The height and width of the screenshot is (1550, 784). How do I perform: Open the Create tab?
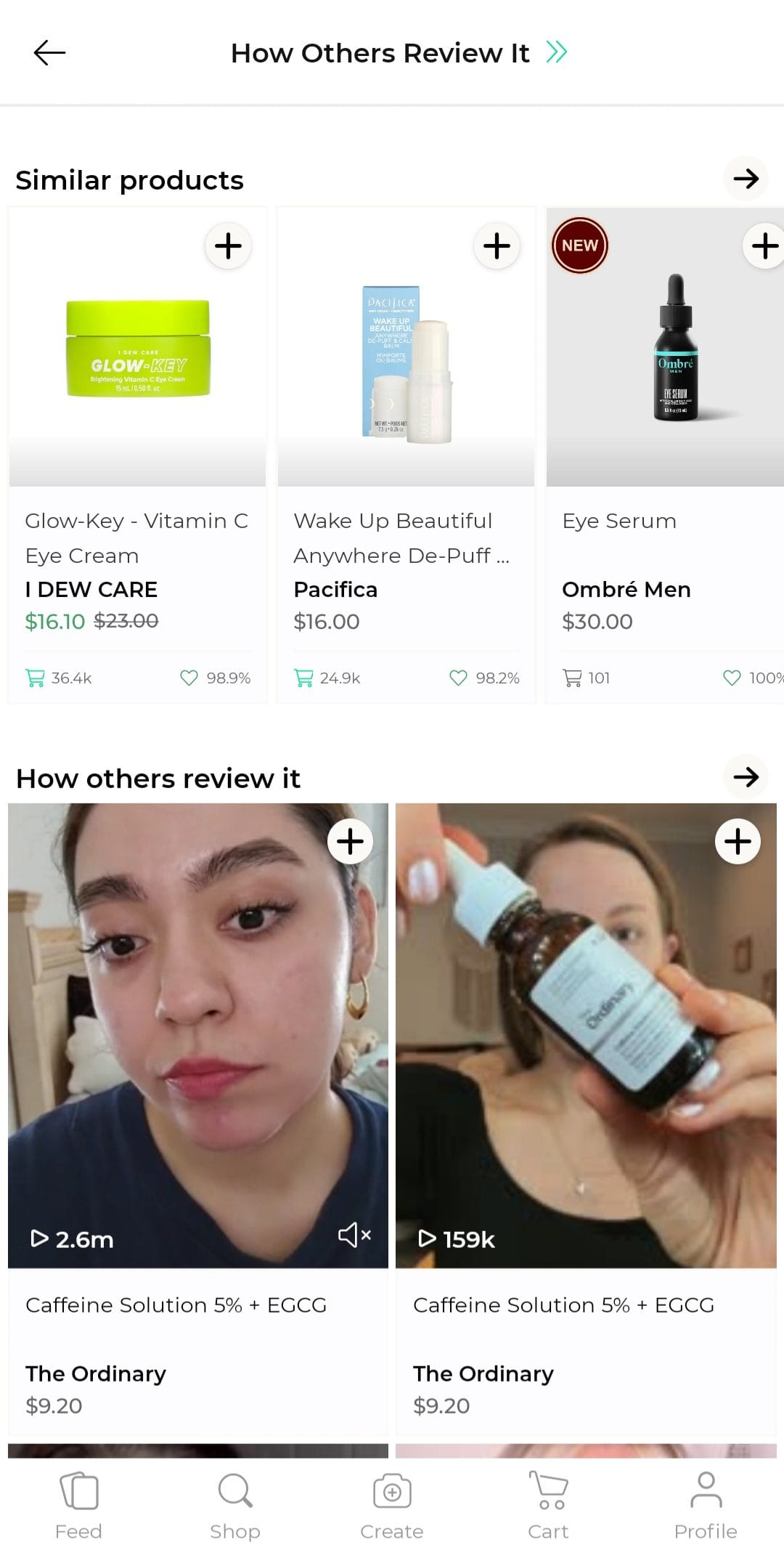pyautogui.click(x=392, y=1505)
